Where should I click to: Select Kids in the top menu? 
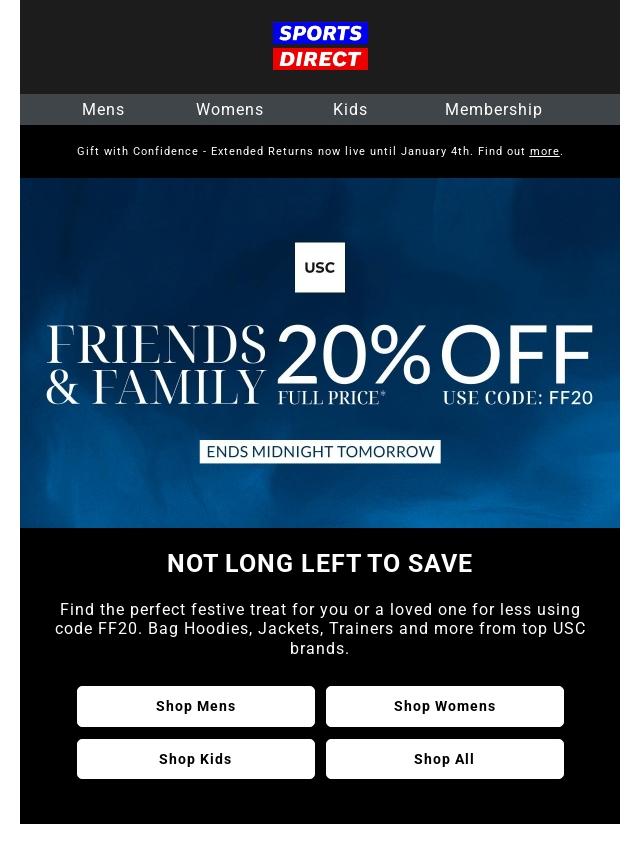pyautogui.click(x=350, y=109)
